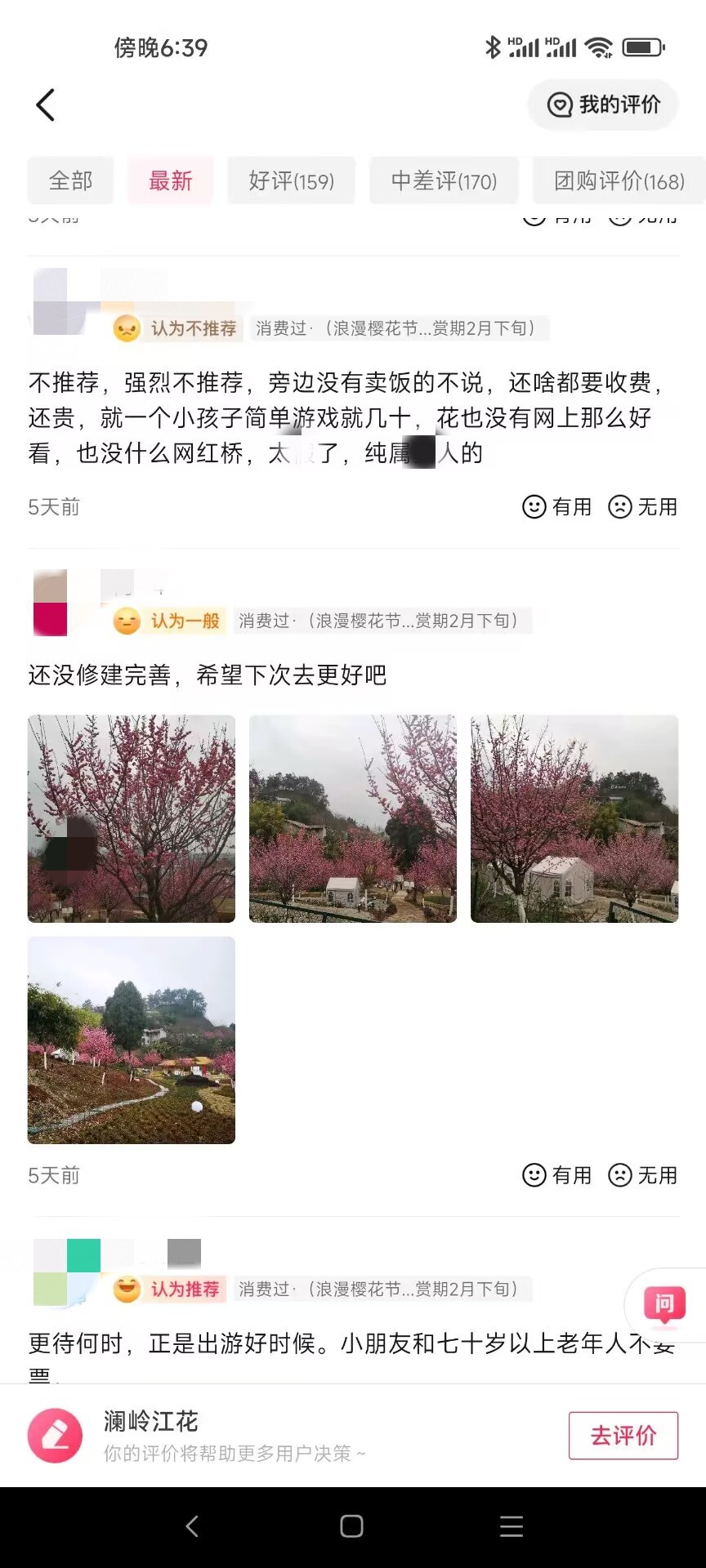This screenshot has width=706, height=1568.
Task: Tap the system home button
Action: click(351, 1526)
